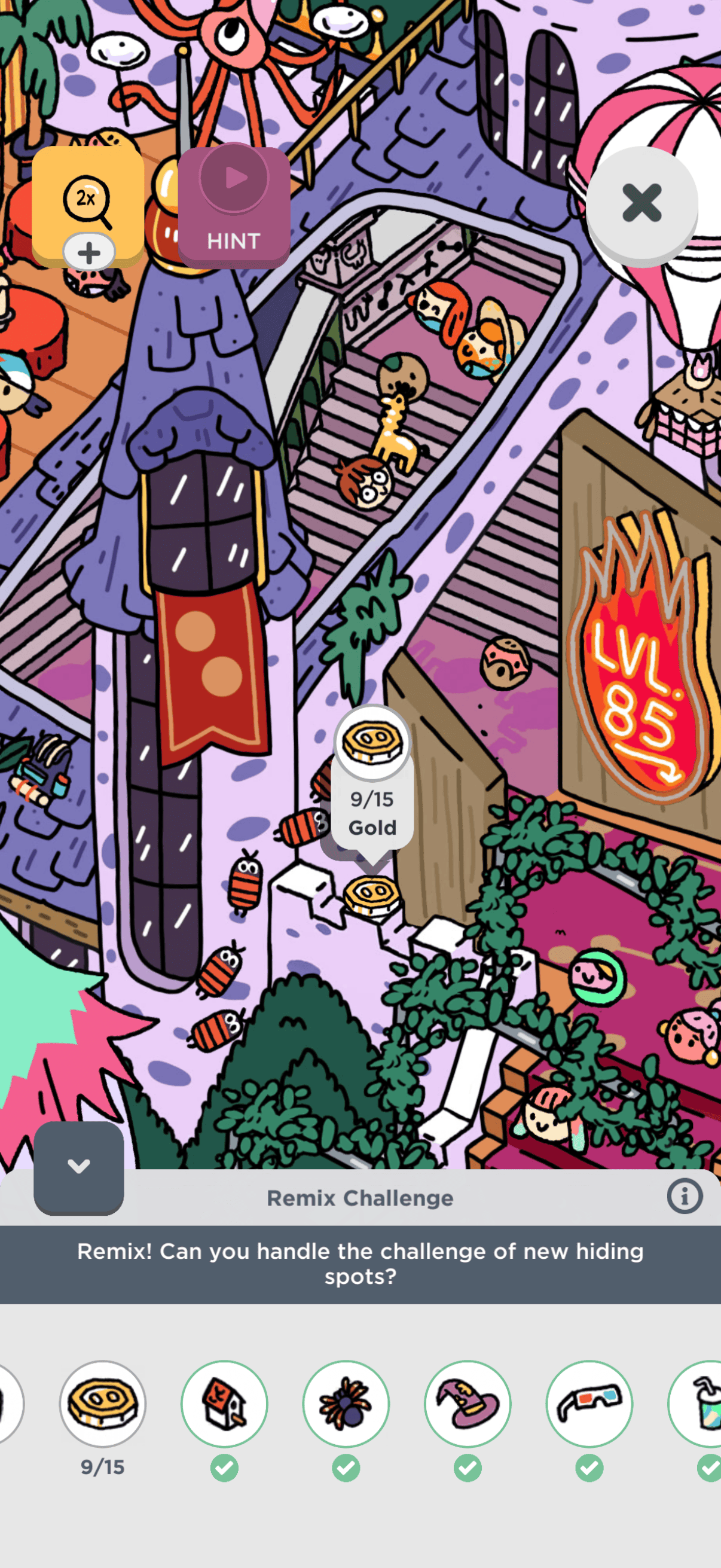Collapse the Remix Challenge panel
721x1568 pixels.
[x=78, y=1167]
